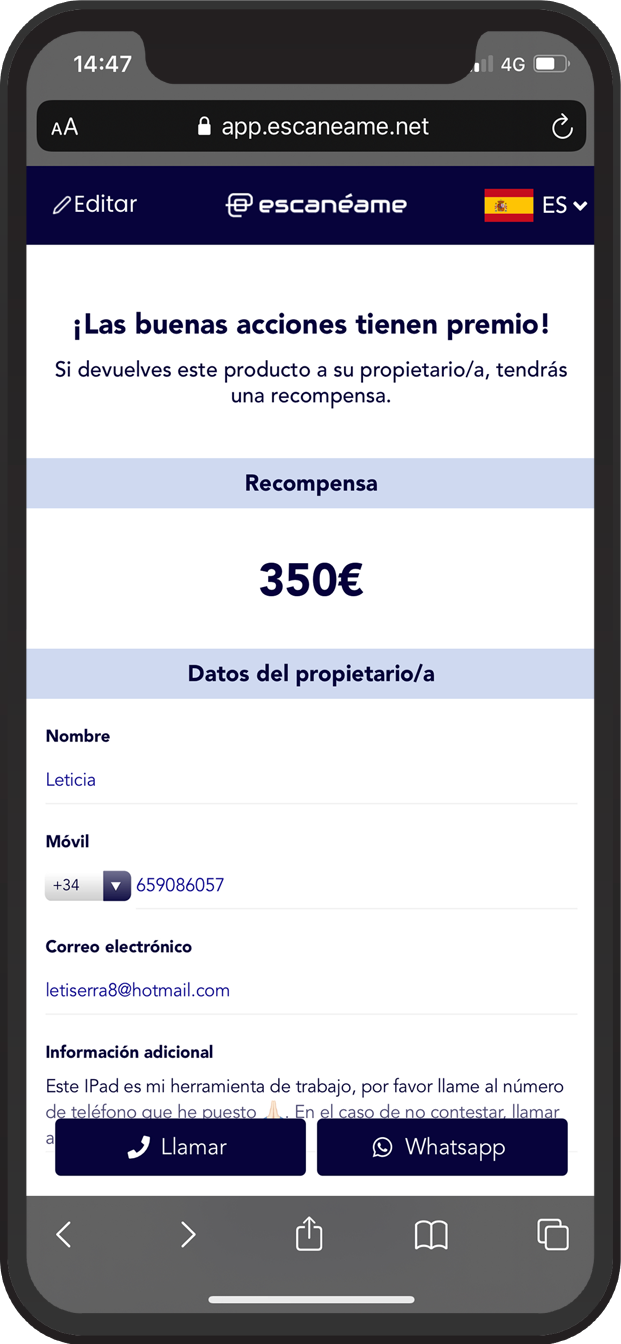Go back to the previous page
Viewport: 621px width, 1344px height.
(64, 1234)
